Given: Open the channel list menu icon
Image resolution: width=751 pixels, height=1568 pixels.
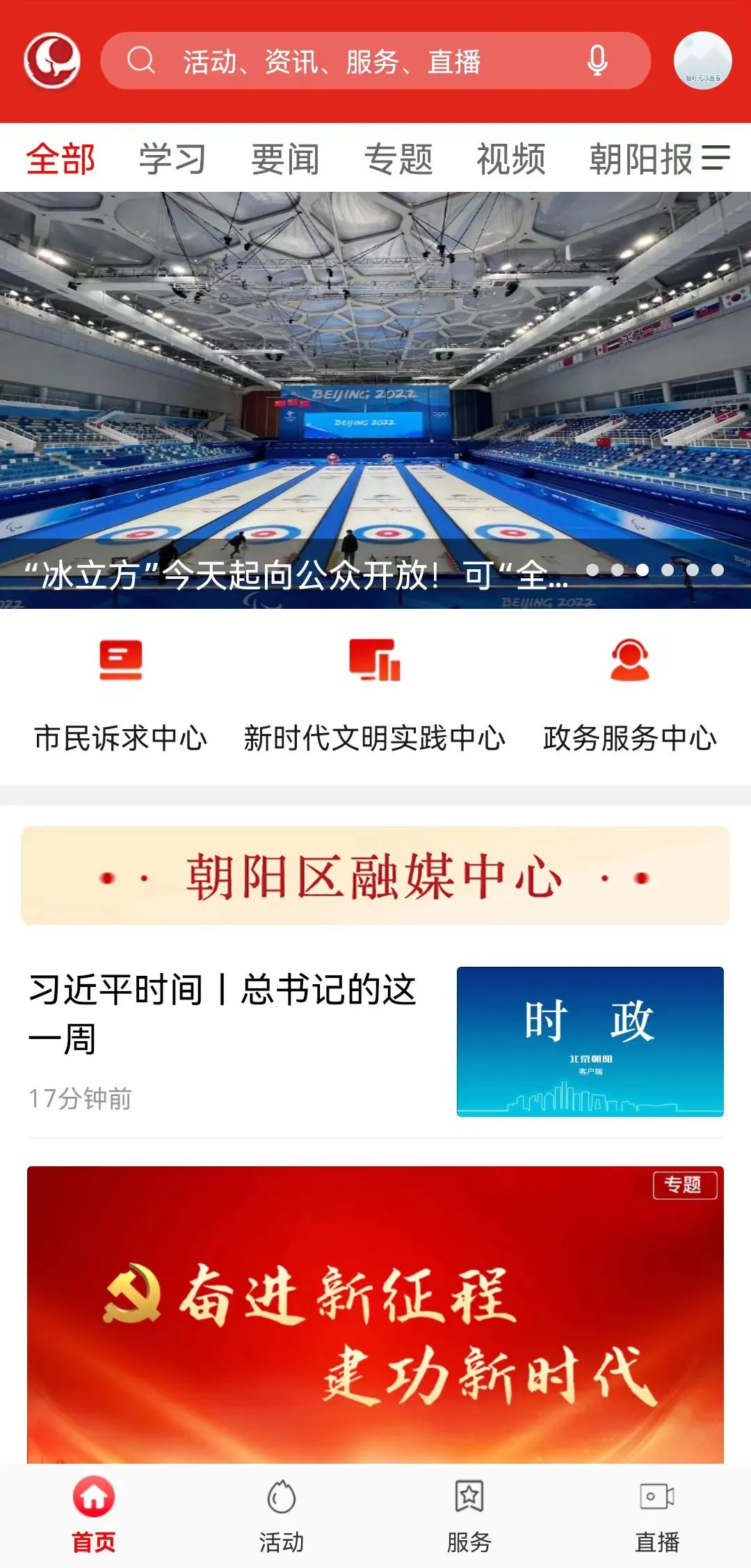Looking at the screenshot, I should coord(716,158).
